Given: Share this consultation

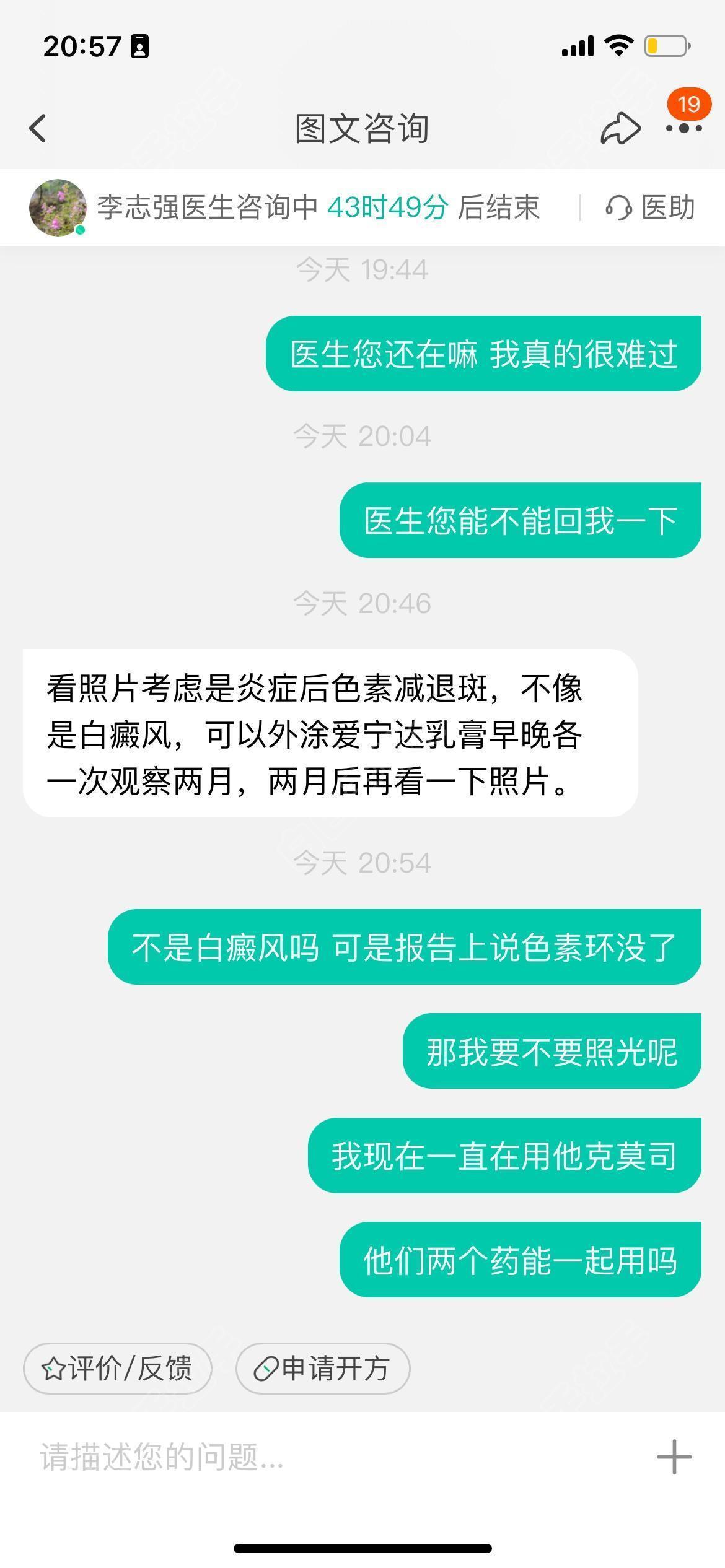Looking at the screenshot, I should [x=620, y=129].
